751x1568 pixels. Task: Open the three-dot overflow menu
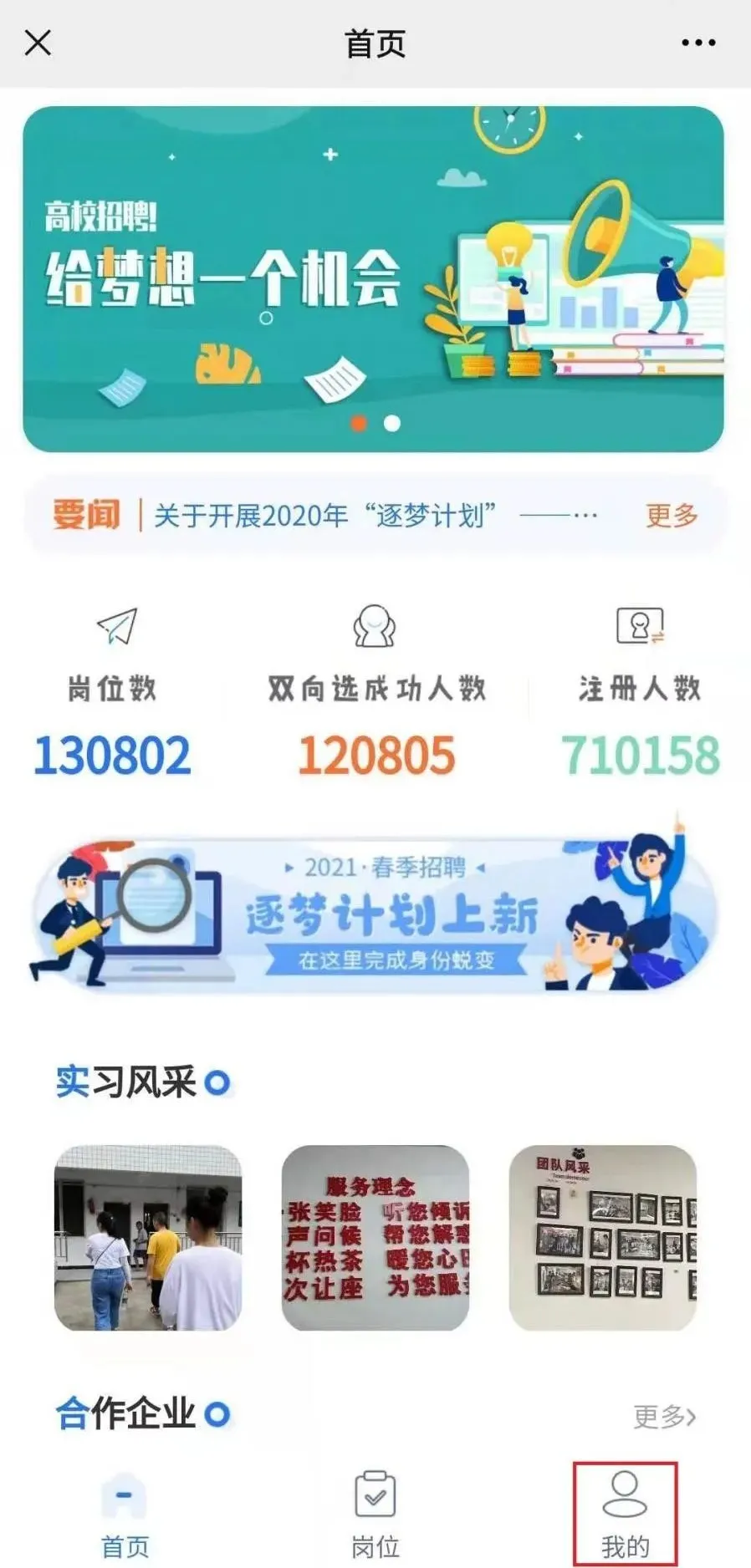coord(698,43)
